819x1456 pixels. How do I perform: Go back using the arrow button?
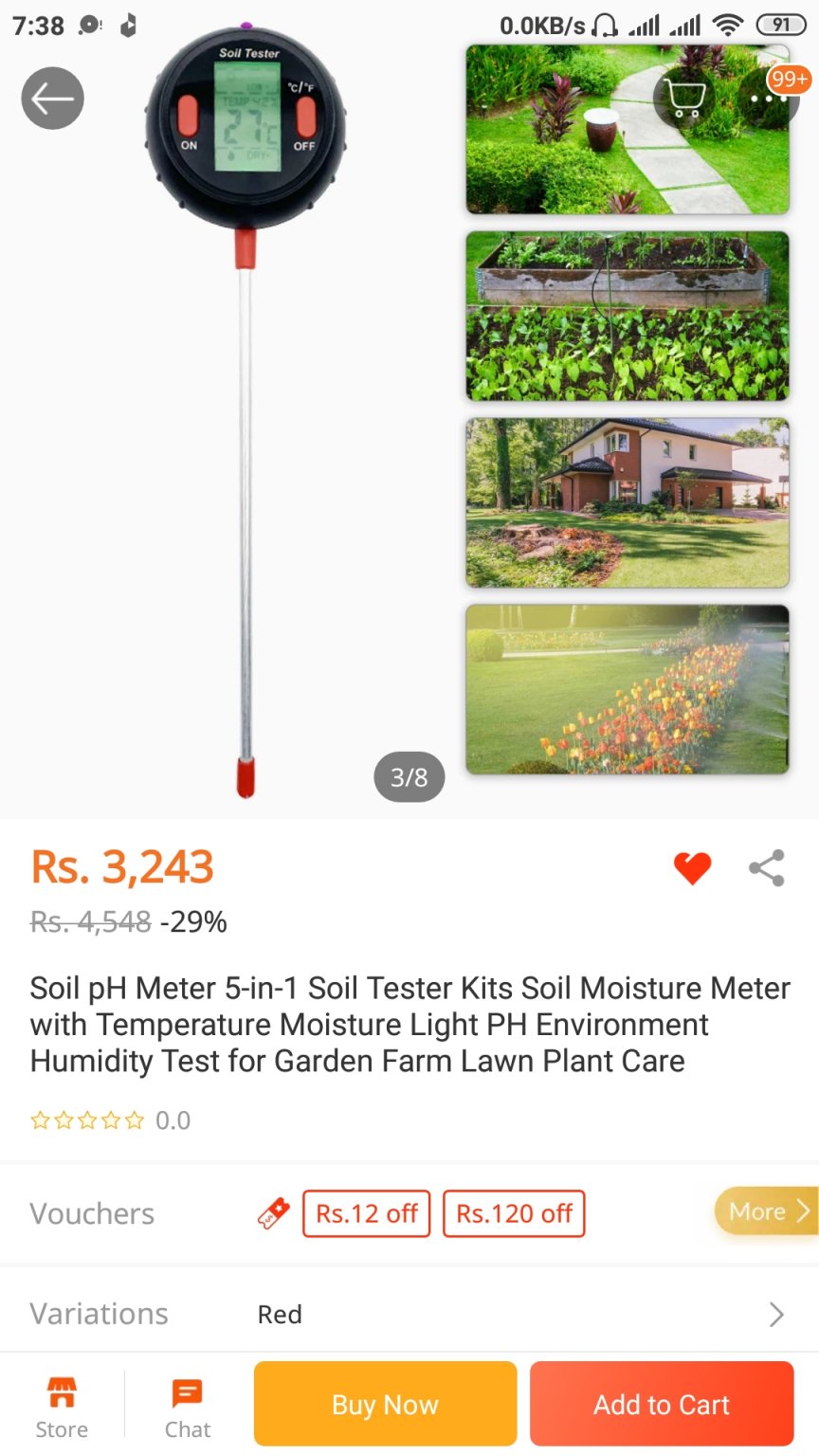point(53,99)
